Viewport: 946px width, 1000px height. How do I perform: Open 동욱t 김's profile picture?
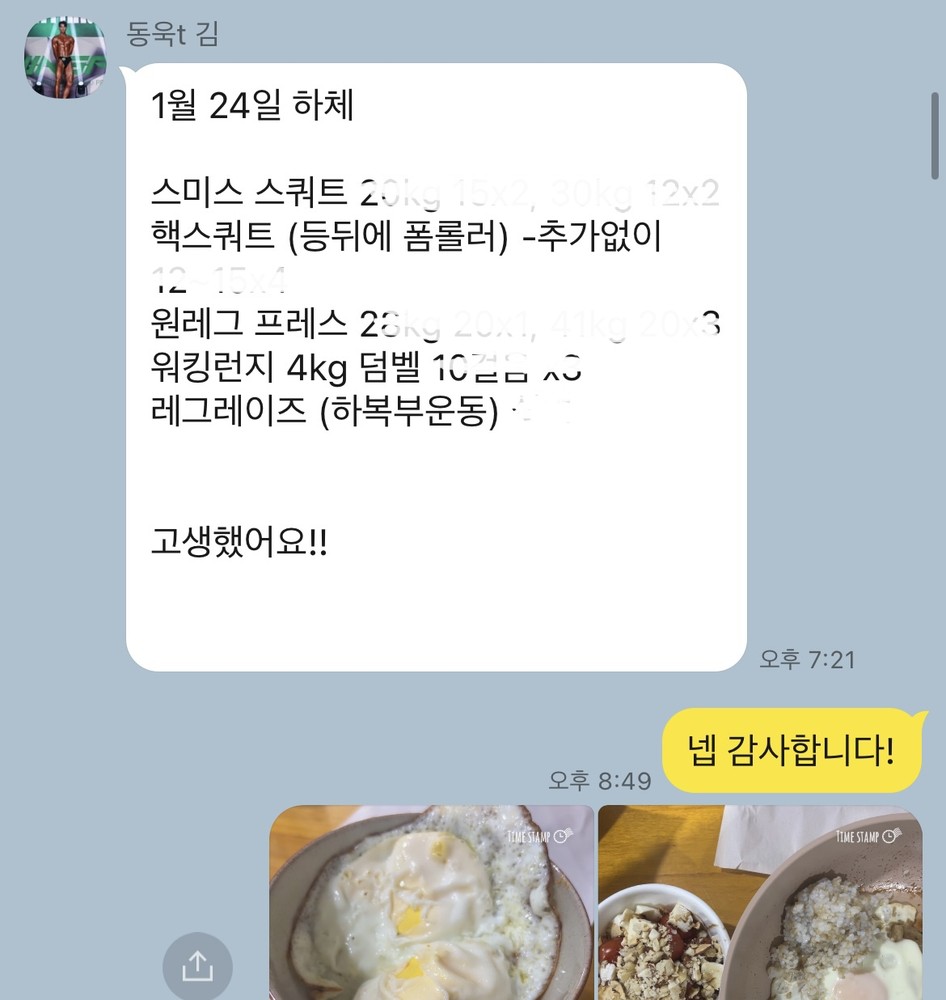pyautogui.click(x=65, y=58)
